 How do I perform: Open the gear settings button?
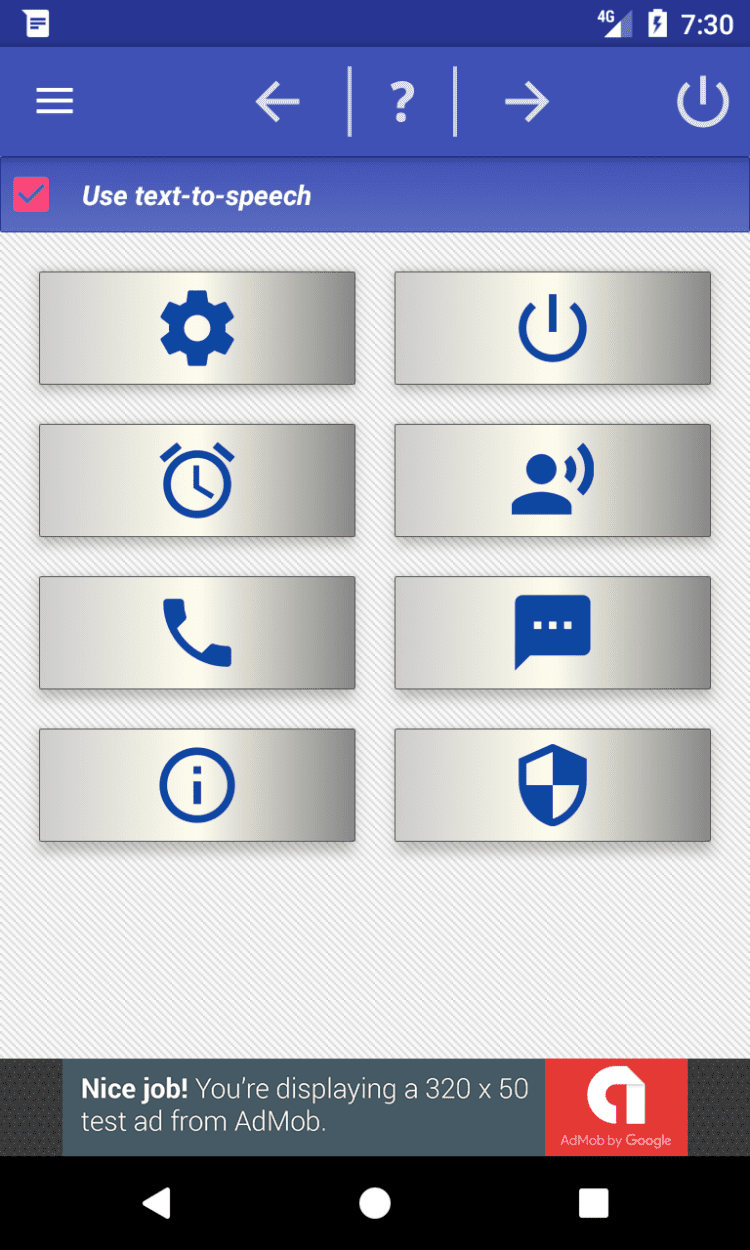point(197,328)
